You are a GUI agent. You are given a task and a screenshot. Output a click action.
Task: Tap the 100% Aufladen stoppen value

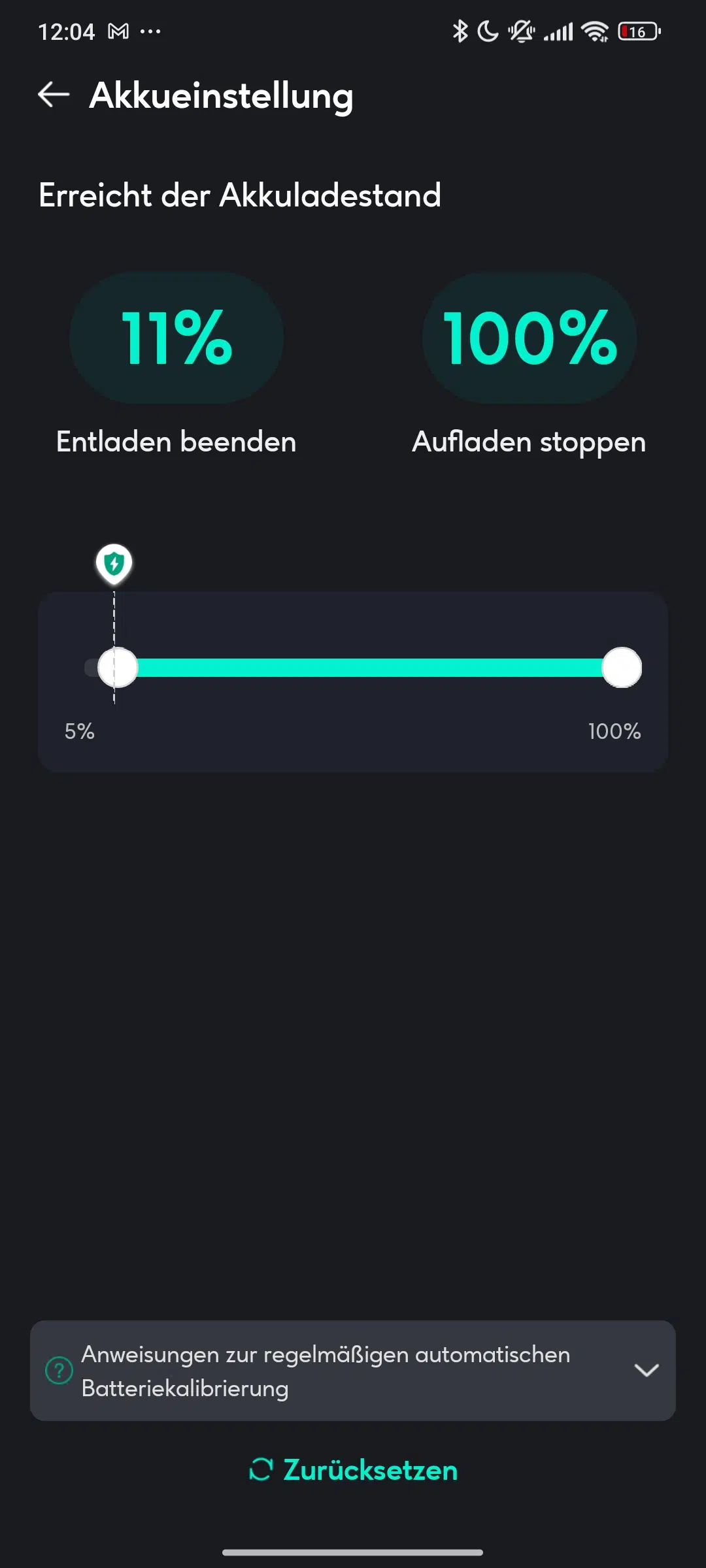click(x=529, y=338)
